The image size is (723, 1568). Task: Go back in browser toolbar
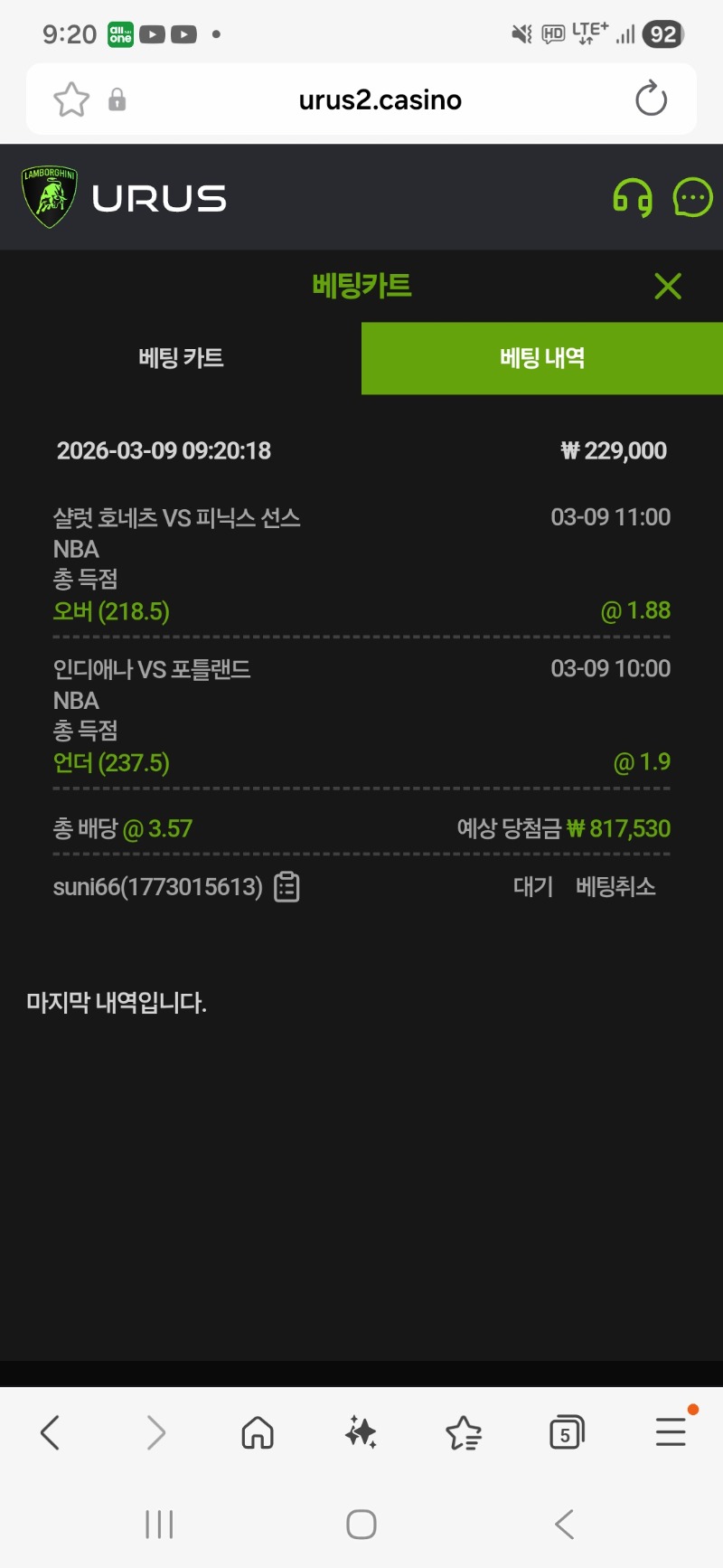pos(51,1432)
